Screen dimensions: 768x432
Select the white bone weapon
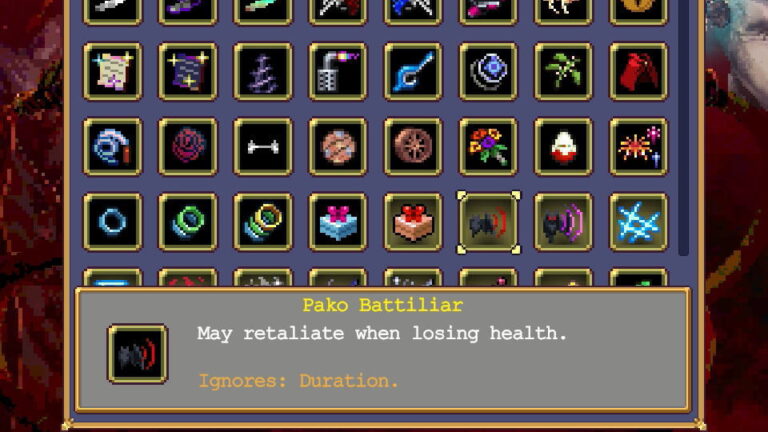[262, 147]
